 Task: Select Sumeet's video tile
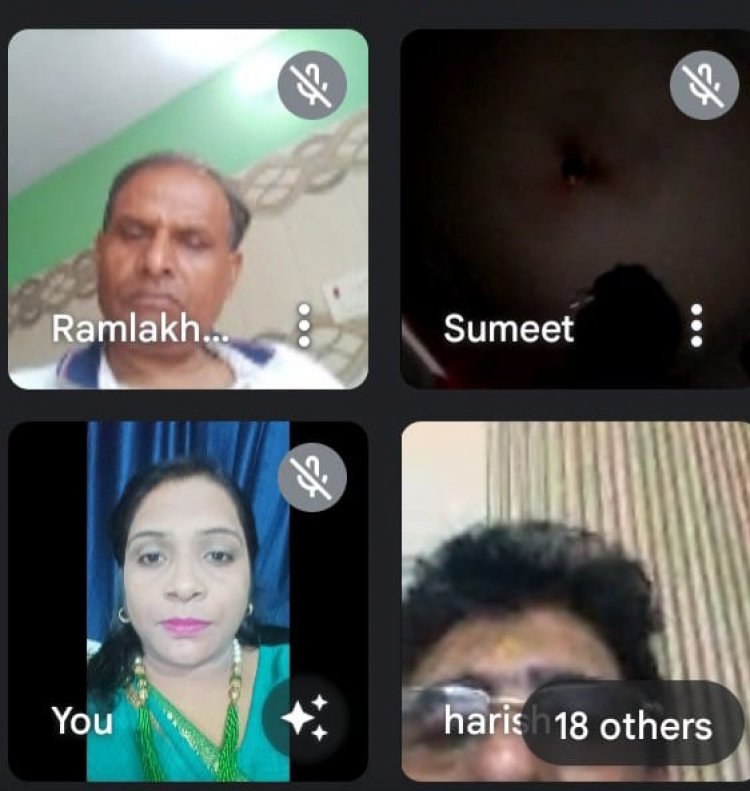570,200
